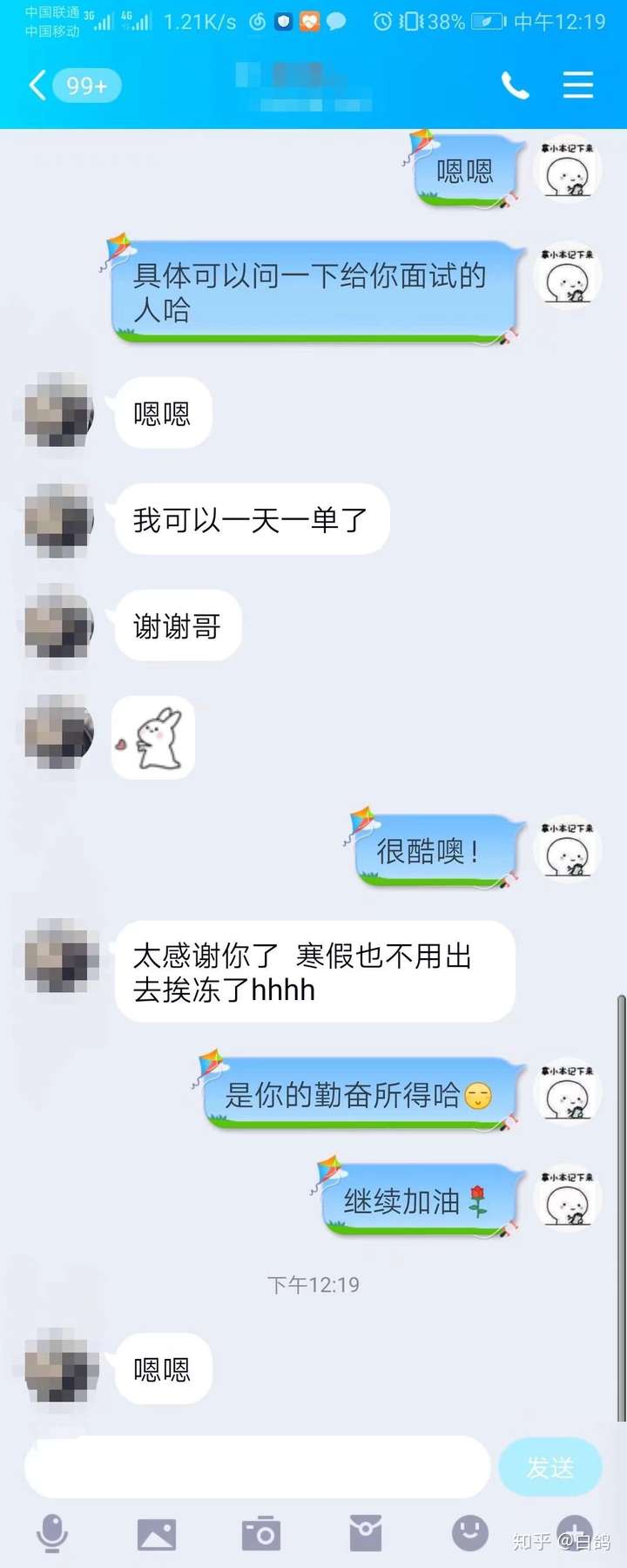Open the red packet icon
Screen dimensions: 627x1568
366,1533
